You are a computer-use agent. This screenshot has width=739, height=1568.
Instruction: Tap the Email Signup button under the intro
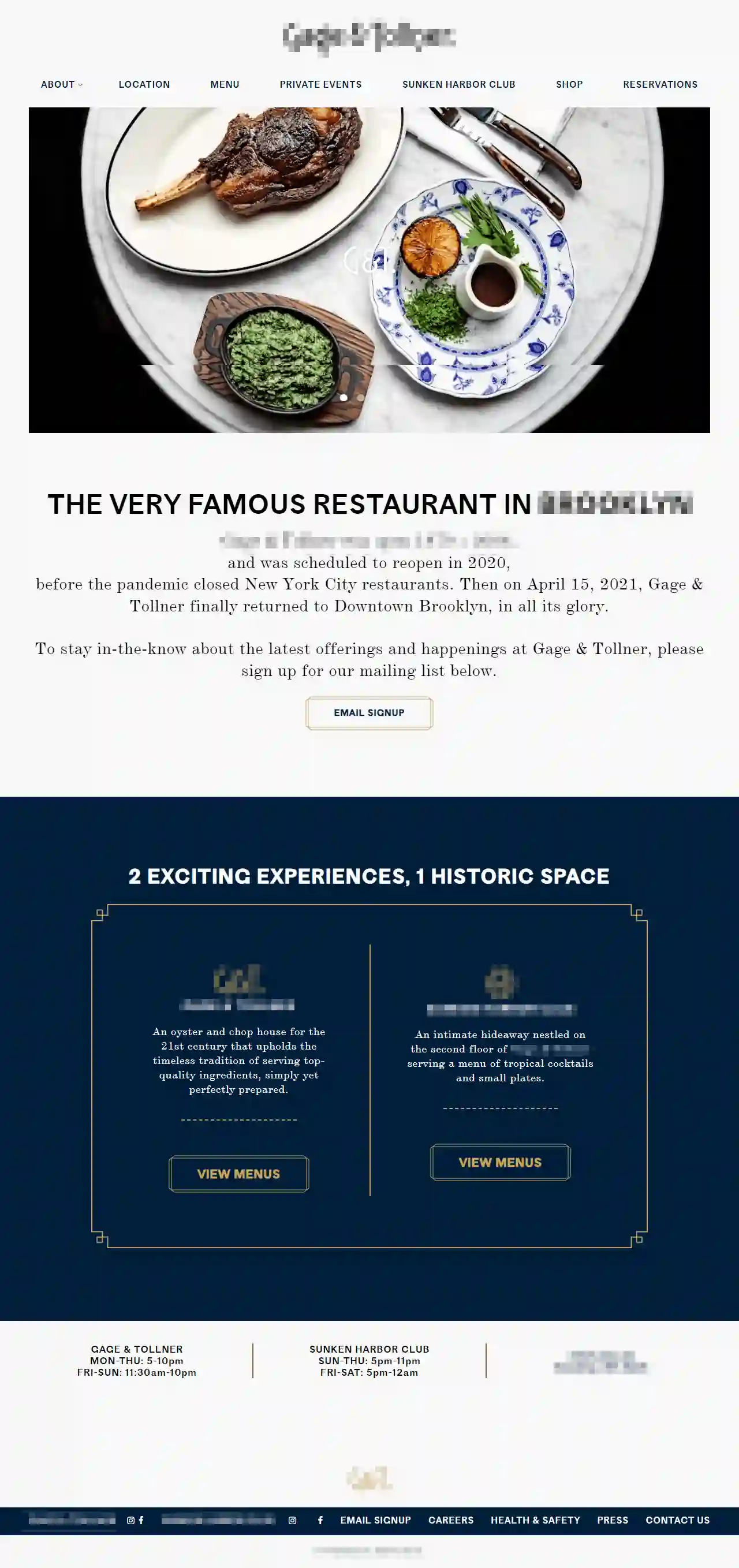[369, 713]
